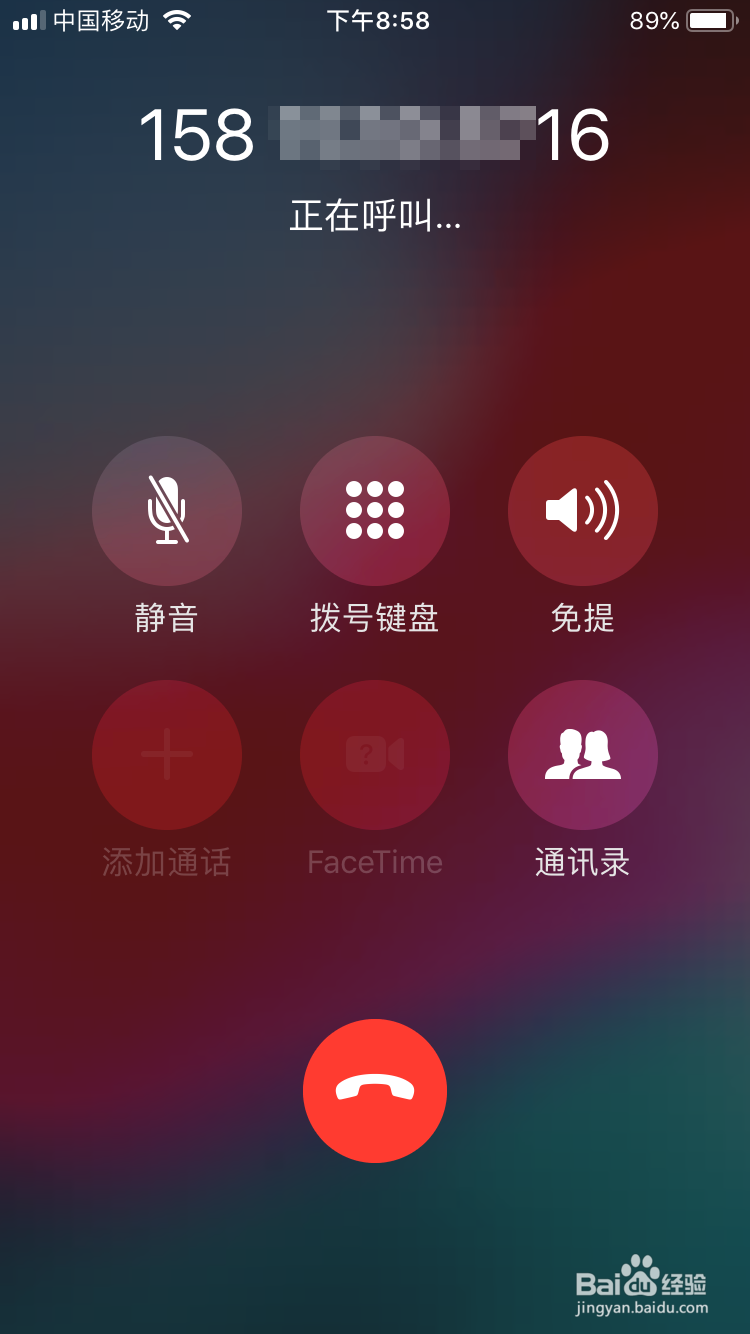Hang up with the red button

click(375, 1091)
